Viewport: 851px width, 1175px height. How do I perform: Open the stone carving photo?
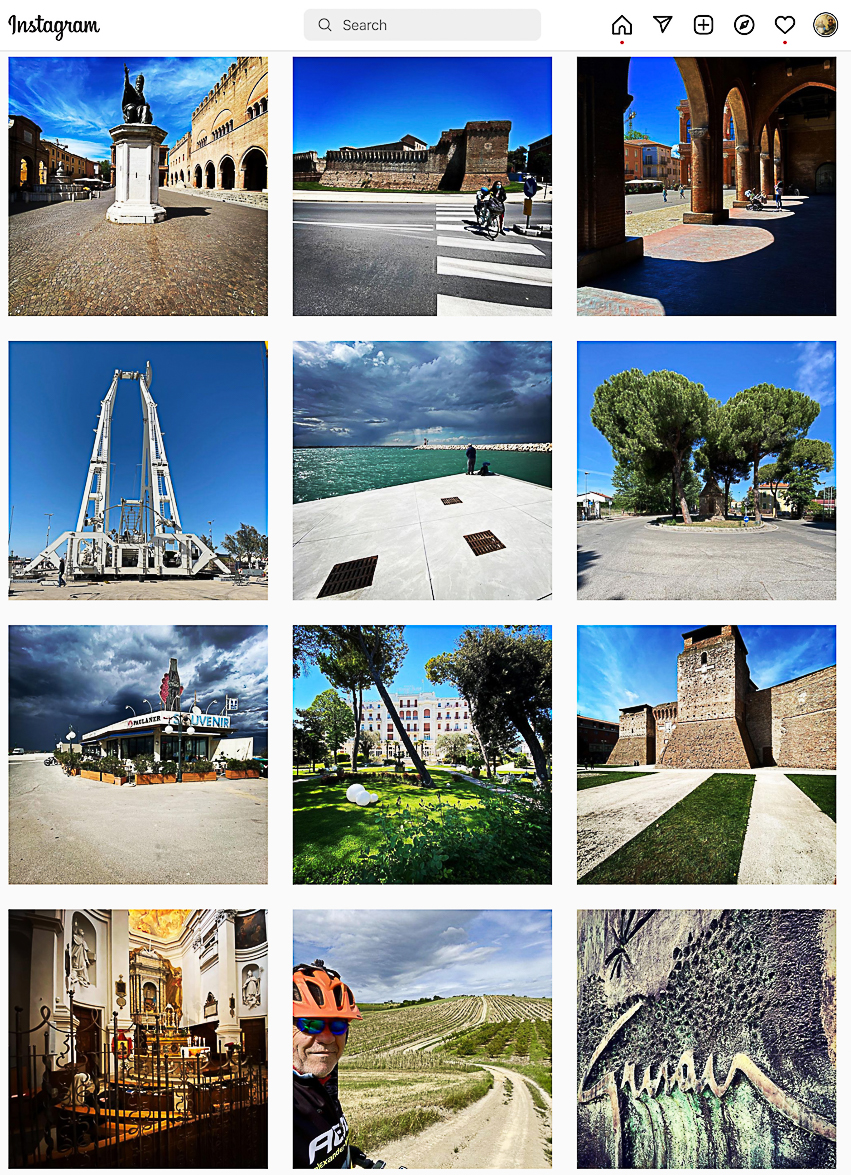(x=706, y=1038)
